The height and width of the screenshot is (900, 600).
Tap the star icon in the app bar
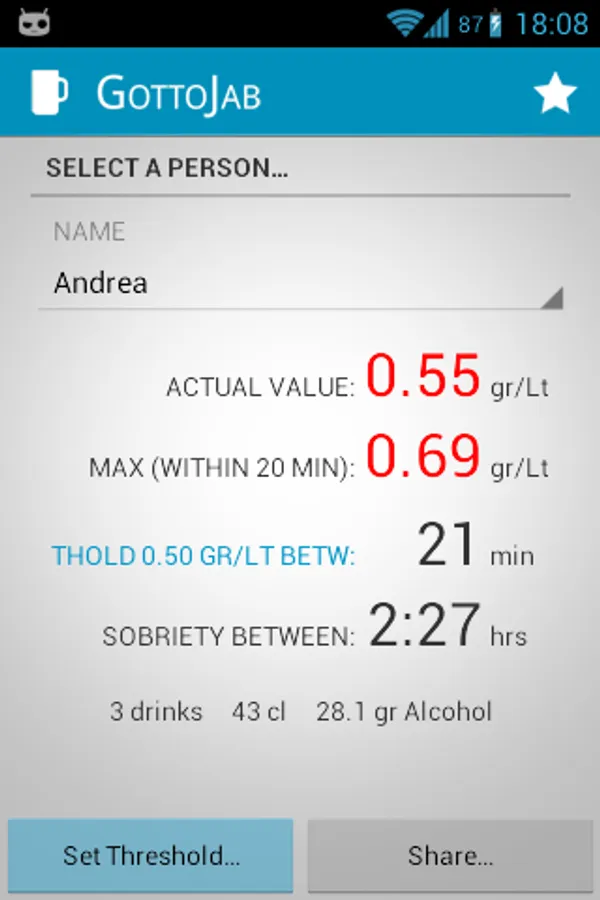(555, 94)
